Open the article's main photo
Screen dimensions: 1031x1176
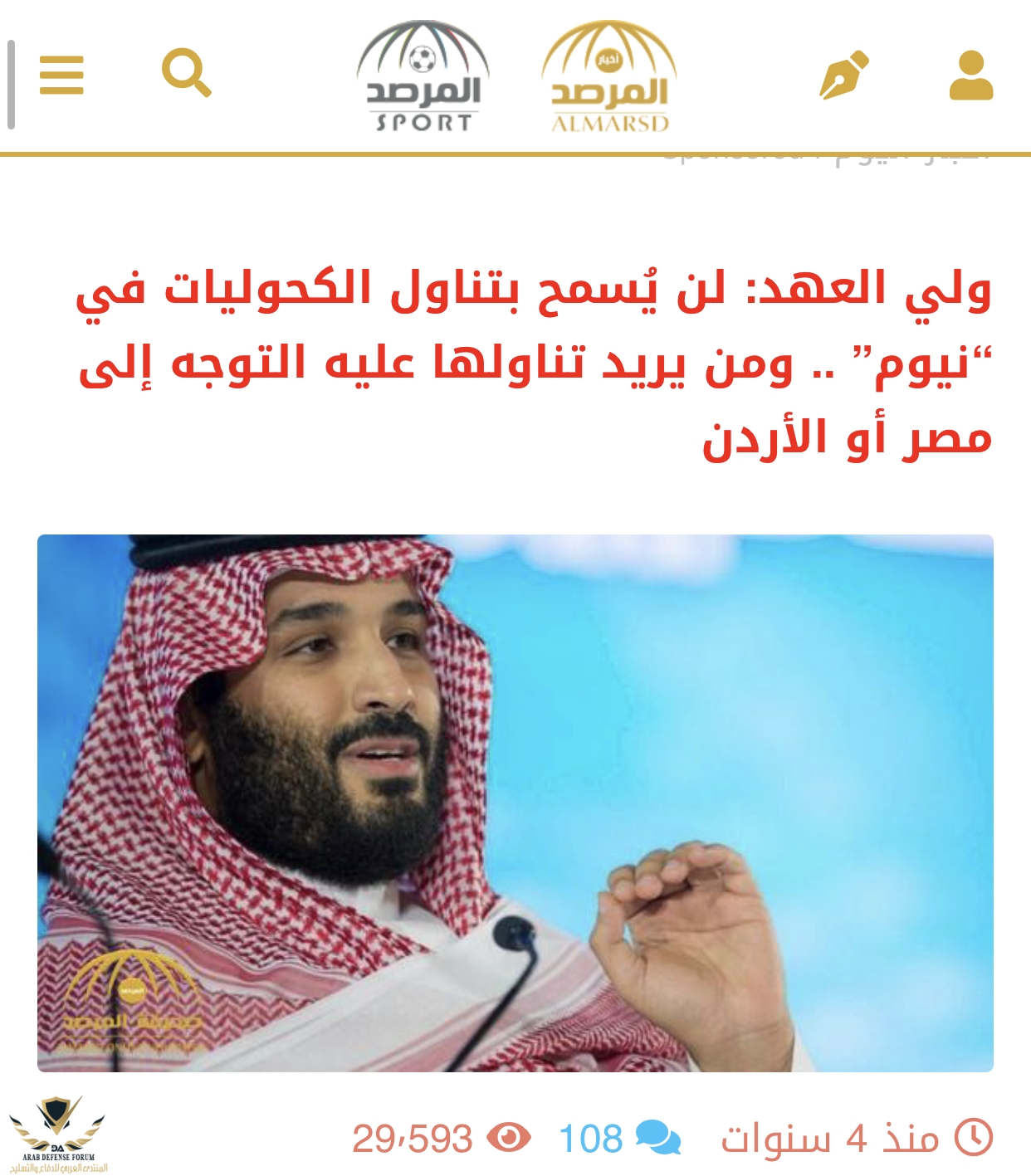(515, 803)
